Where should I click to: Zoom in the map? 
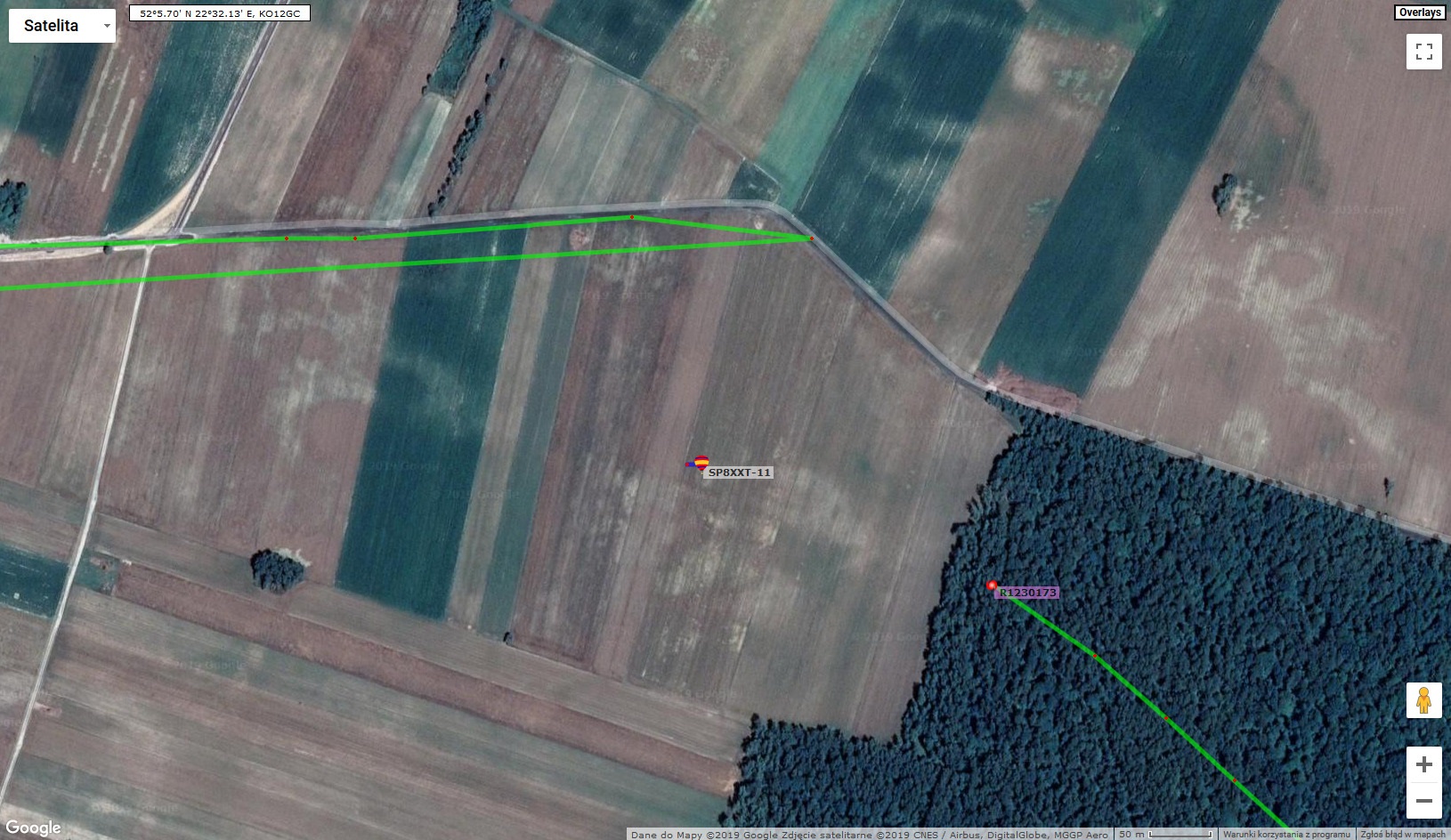[1423, 764]
